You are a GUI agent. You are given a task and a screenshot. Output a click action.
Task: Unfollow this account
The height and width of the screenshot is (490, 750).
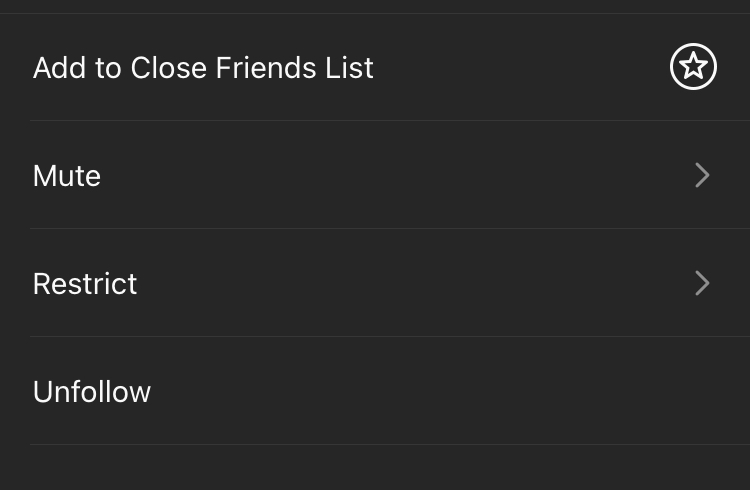(92, 391)
